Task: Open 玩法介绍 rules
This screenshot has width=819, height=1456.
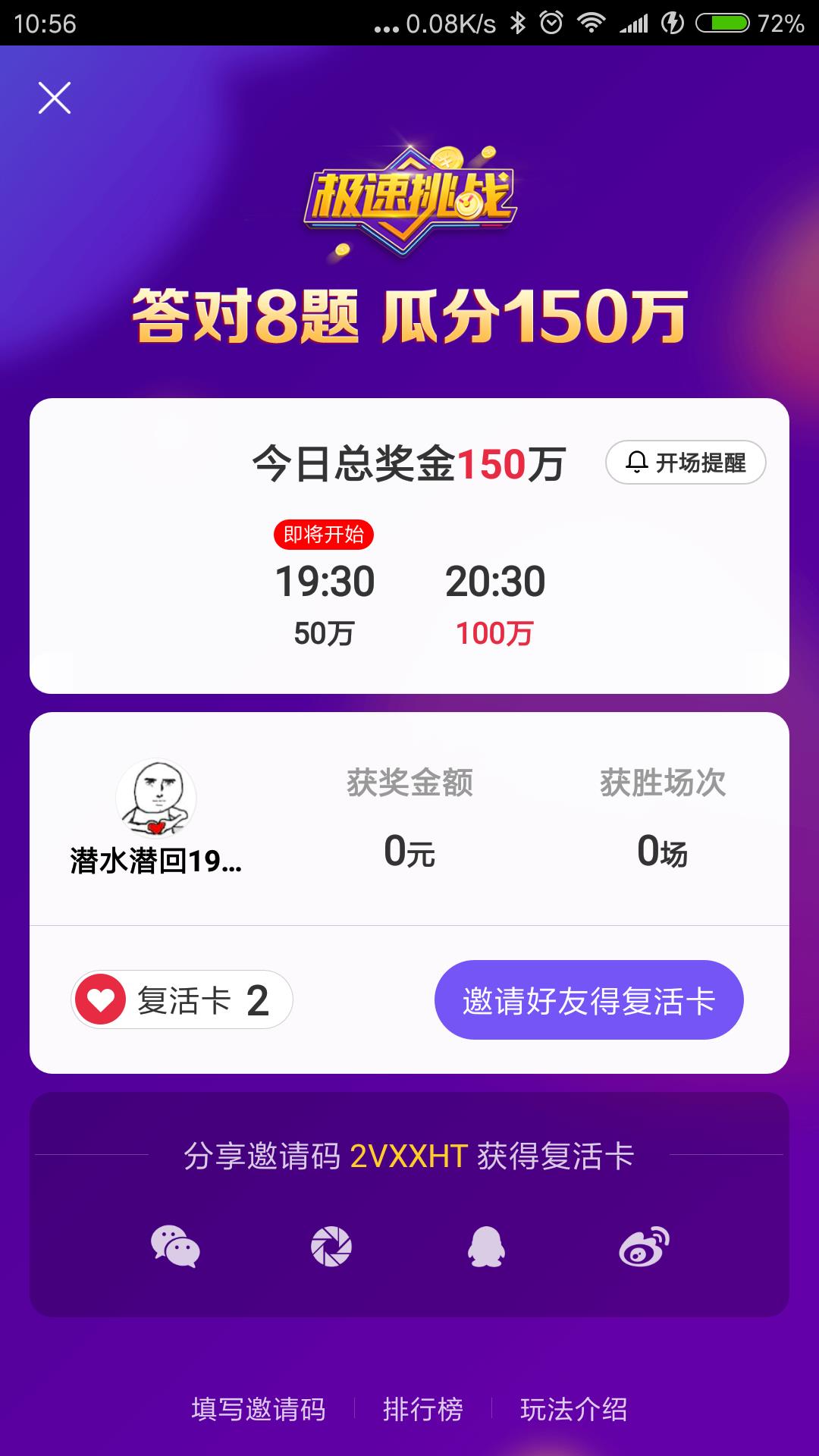Action: point(573,1409)
